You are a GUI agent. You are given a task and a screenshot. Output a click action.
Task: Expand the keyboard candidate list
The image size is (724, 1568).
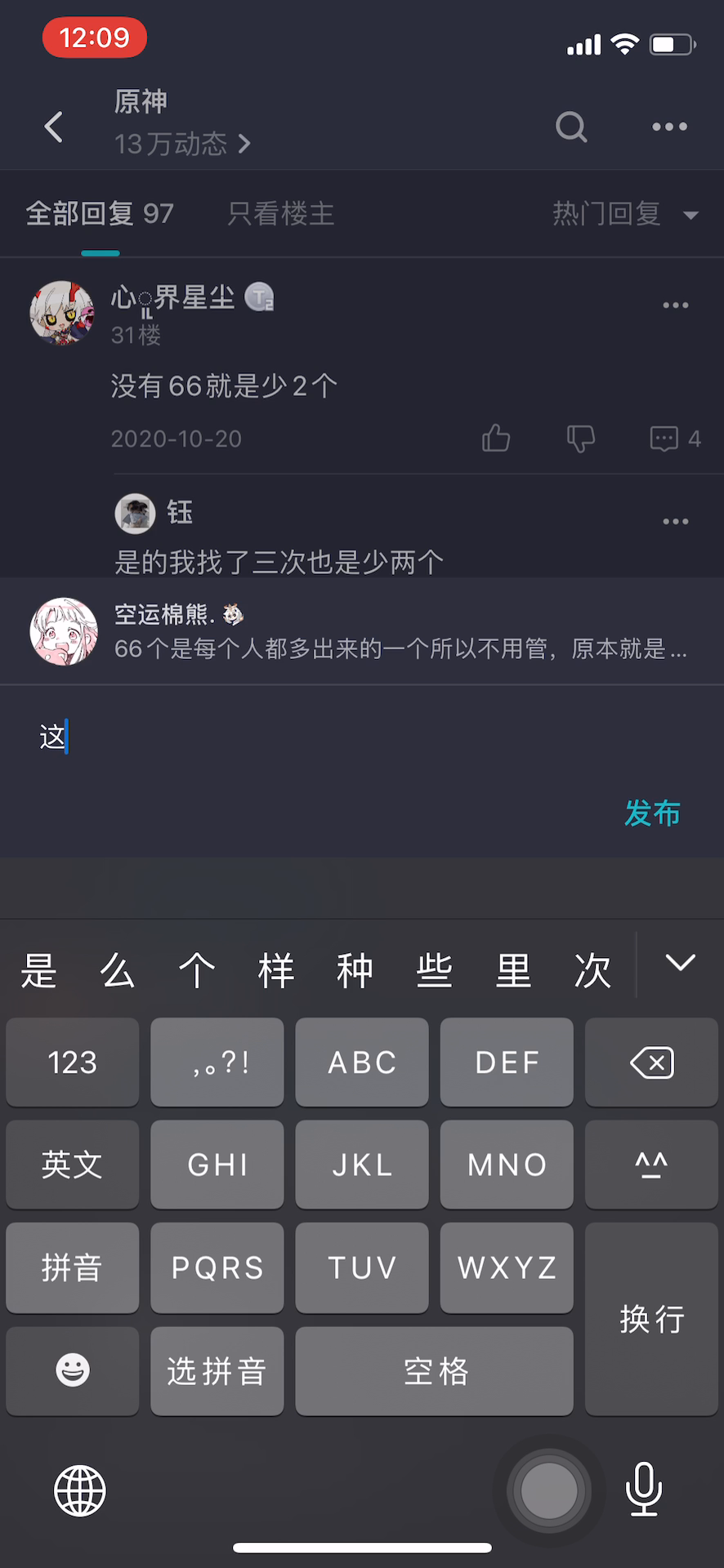point(680,964)
